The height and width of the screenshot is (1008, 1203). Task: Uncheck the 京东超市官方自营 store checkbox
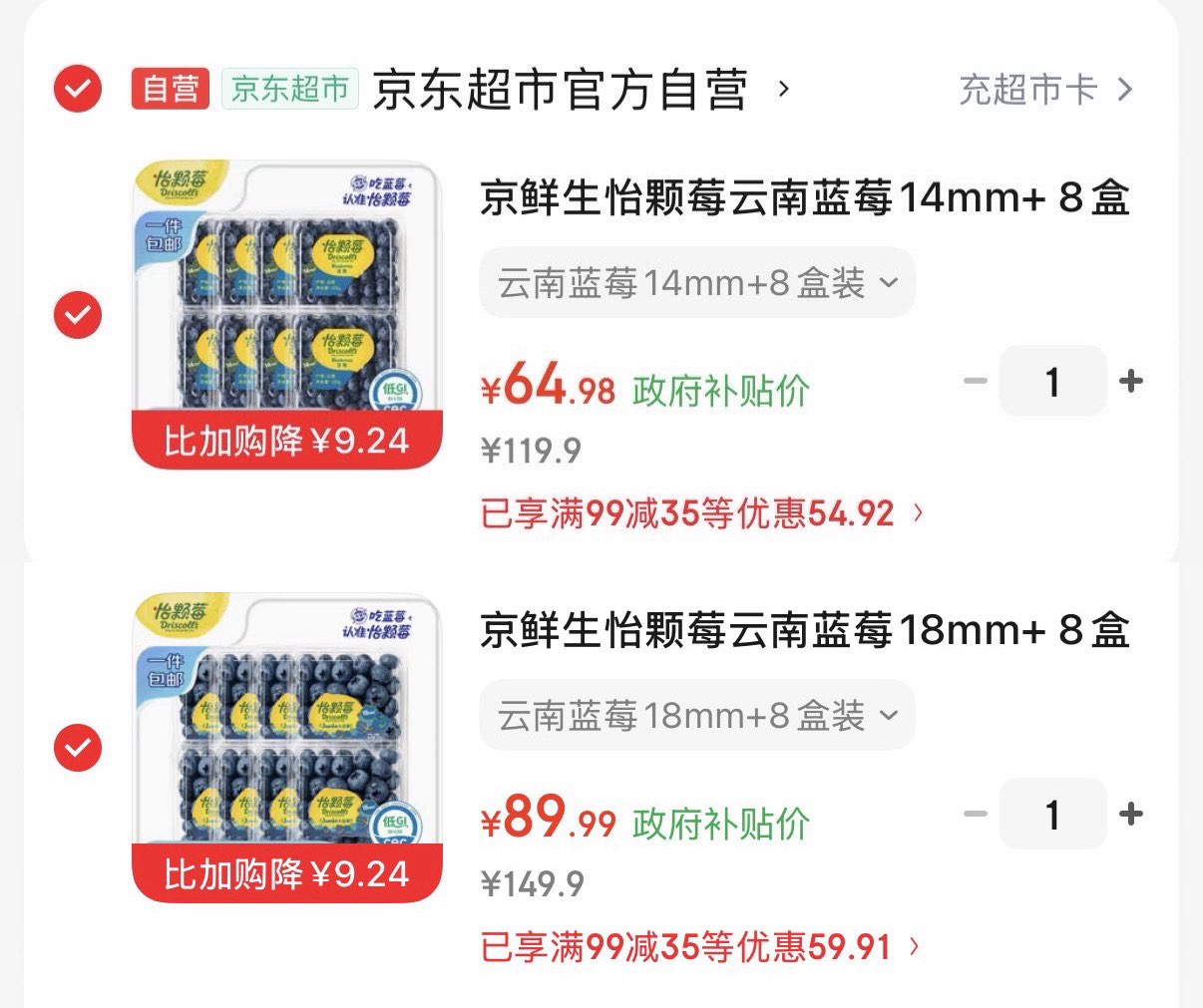(x=78, y=90)
